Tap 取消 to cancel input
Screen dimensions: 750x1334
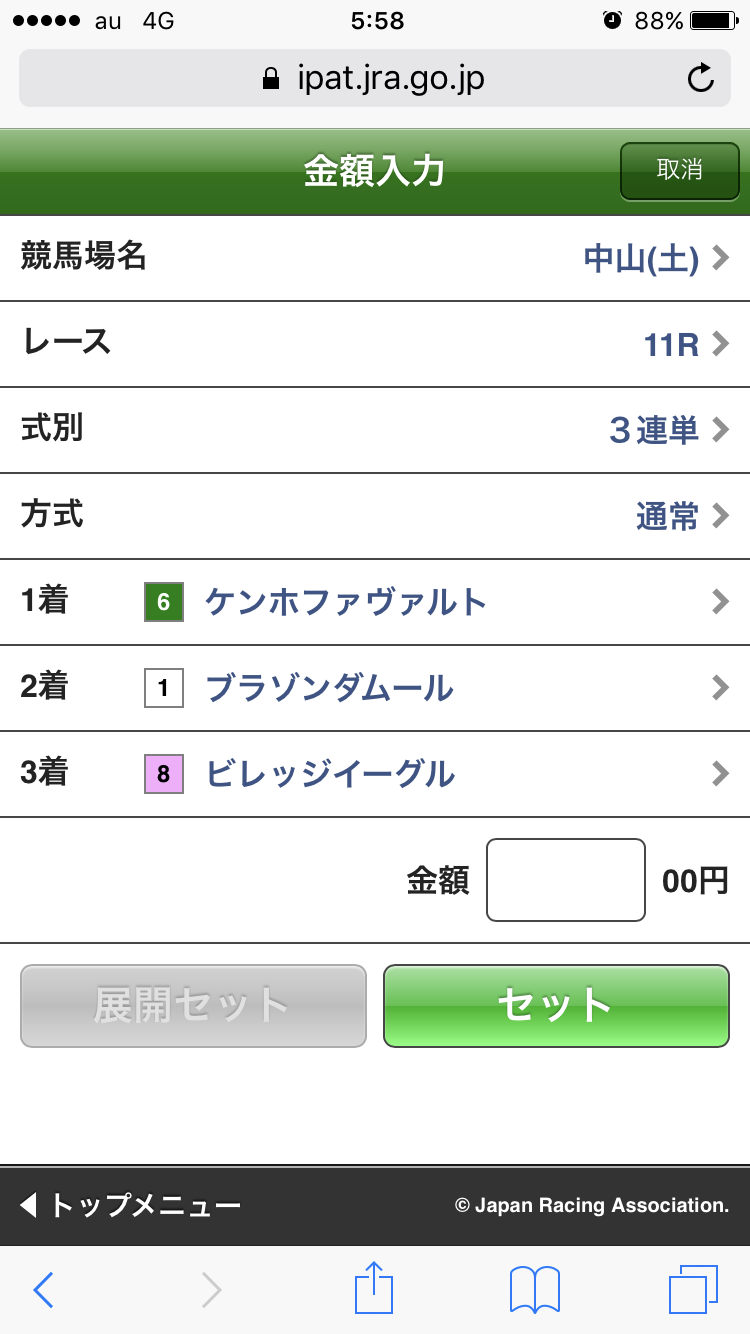(x=679, y=171)
